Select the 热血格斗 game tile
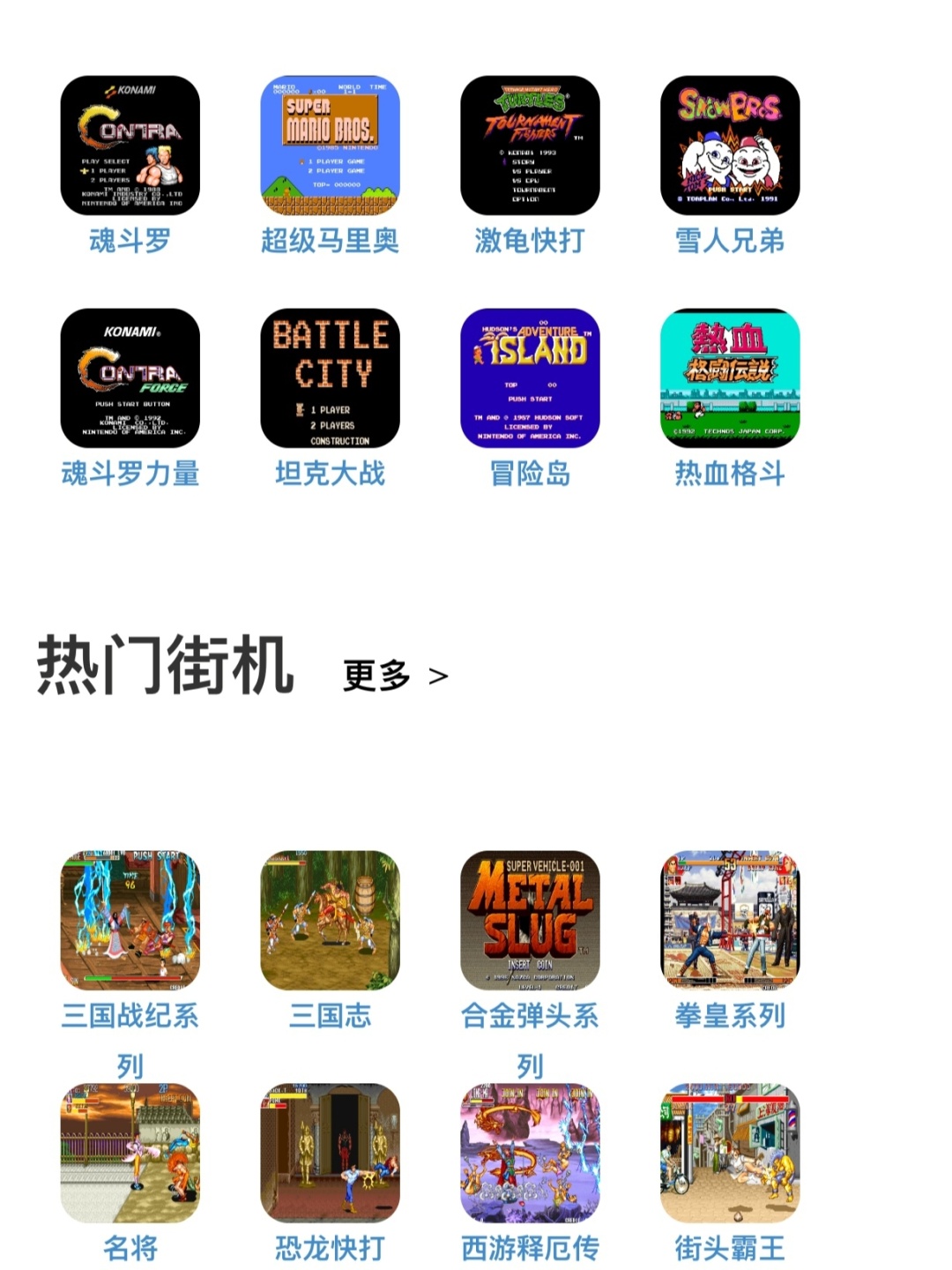Viewport: 952px width, 1270px height. pos(730,378)
